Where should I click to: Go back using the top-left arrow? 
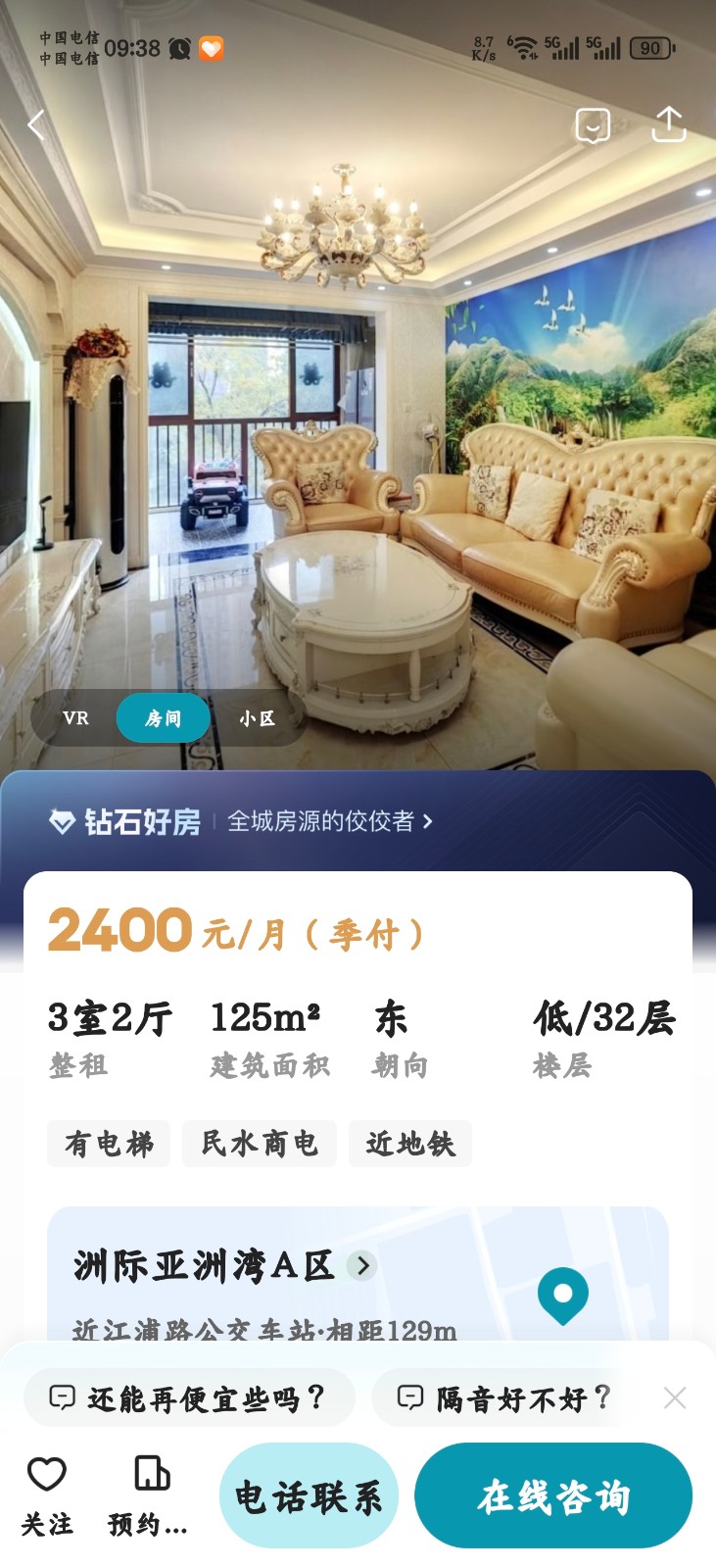36,124
